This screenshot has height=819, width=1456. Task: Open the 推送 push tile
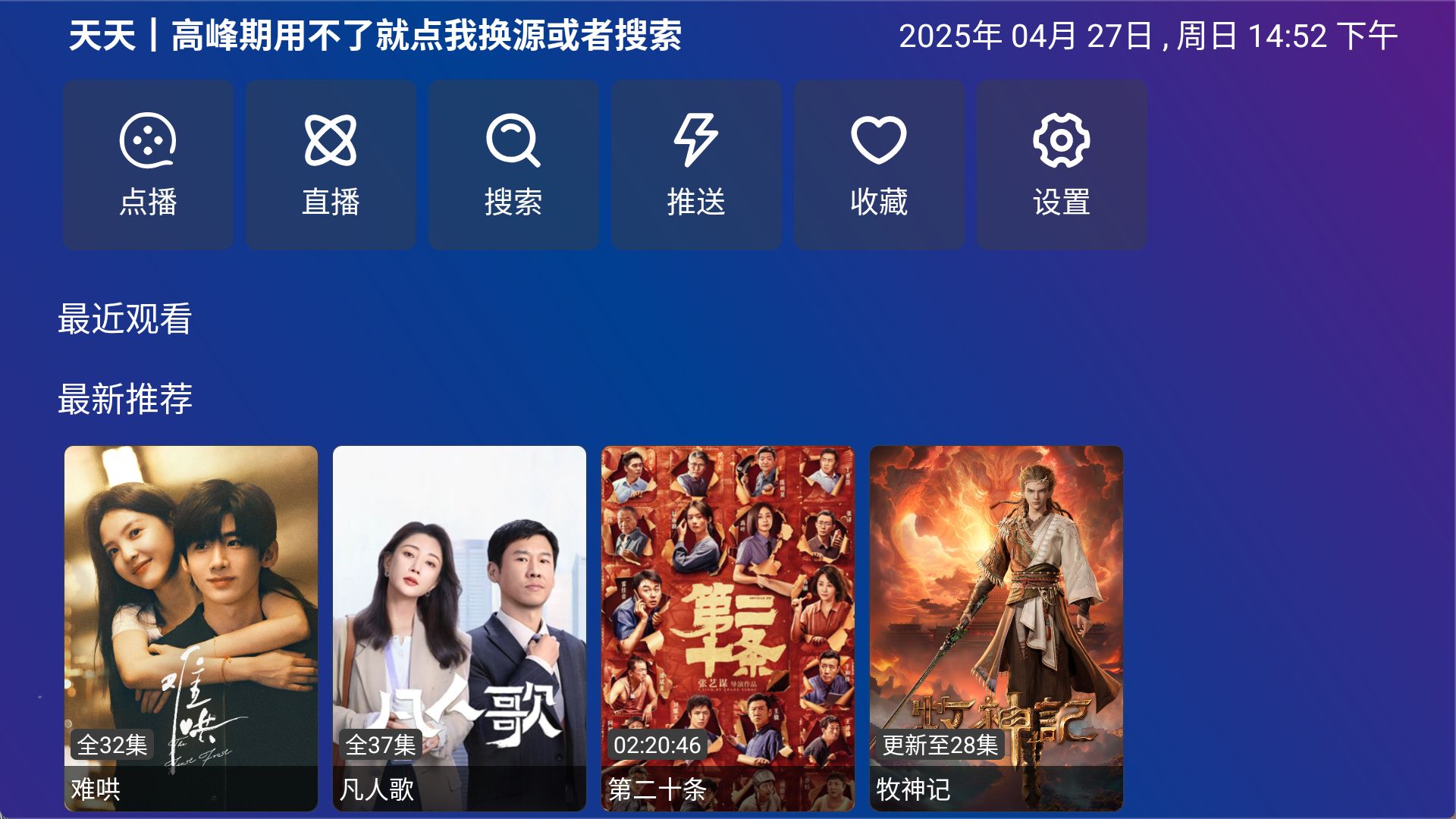(x=696, y=165)
